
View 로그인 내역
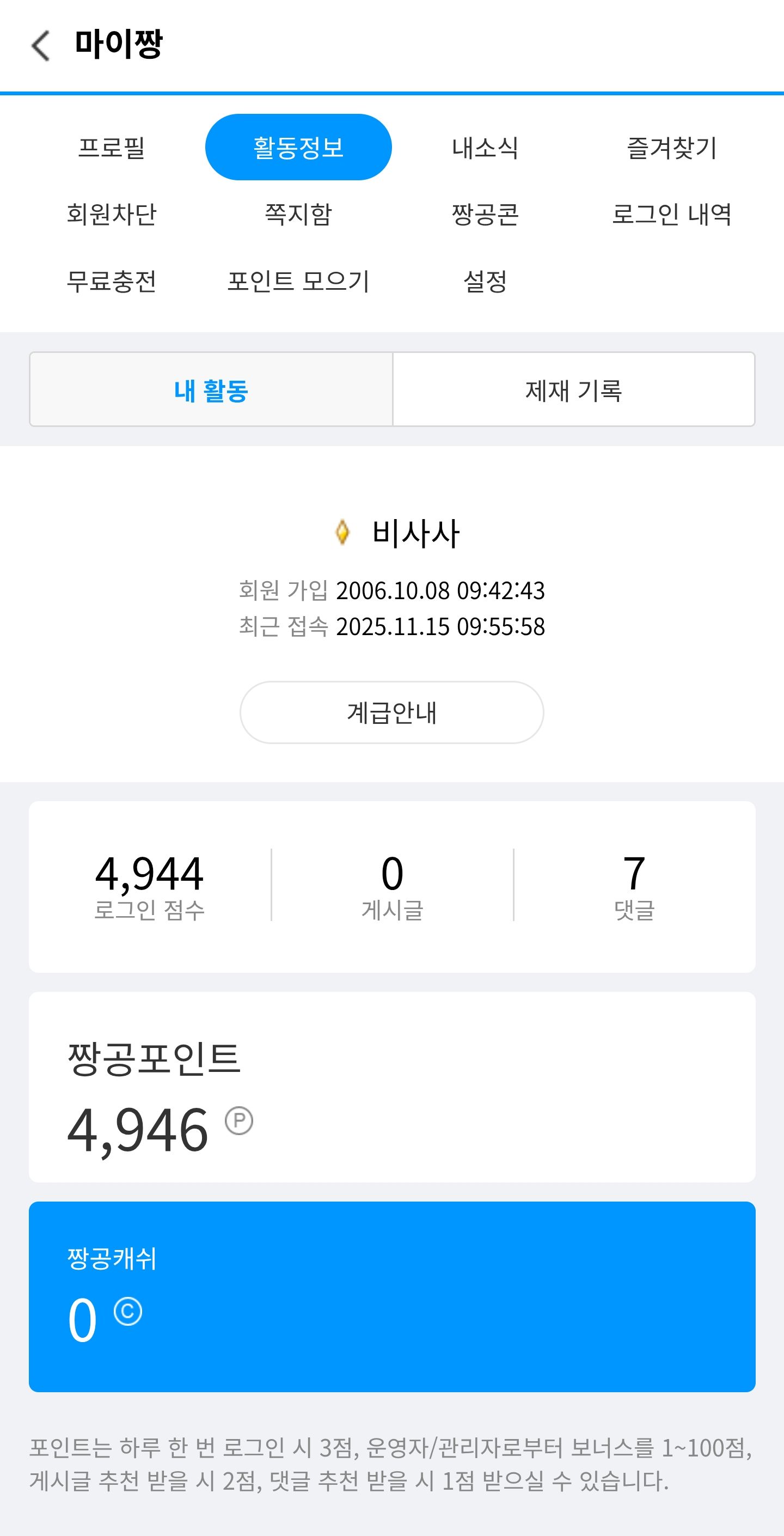(x=671, y=214)
